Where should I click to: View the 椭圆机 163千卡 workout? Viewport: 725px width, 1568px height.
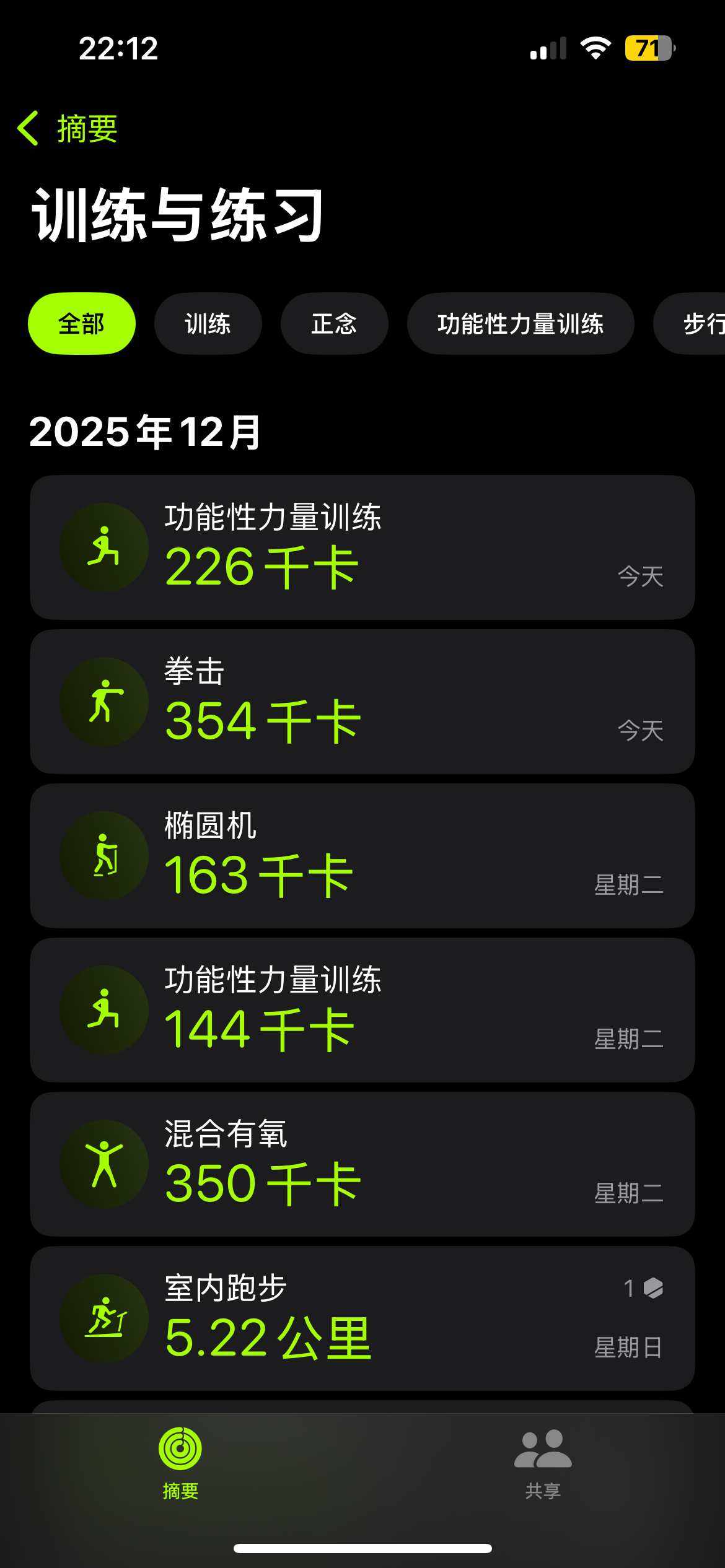click(x=362, y=856)
